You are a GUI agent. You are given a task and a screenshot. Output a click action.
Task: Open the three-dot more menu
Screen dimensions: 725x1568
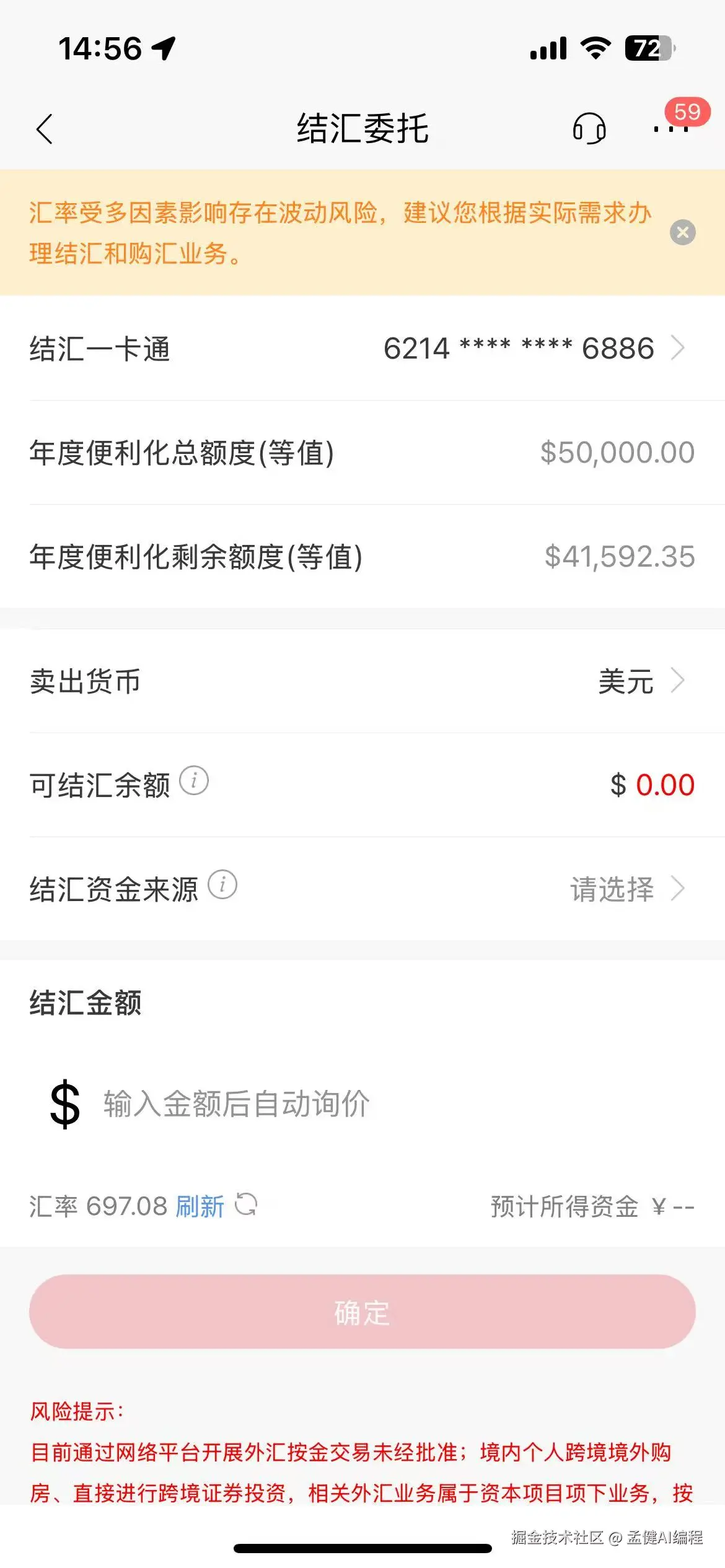point(670,129)
